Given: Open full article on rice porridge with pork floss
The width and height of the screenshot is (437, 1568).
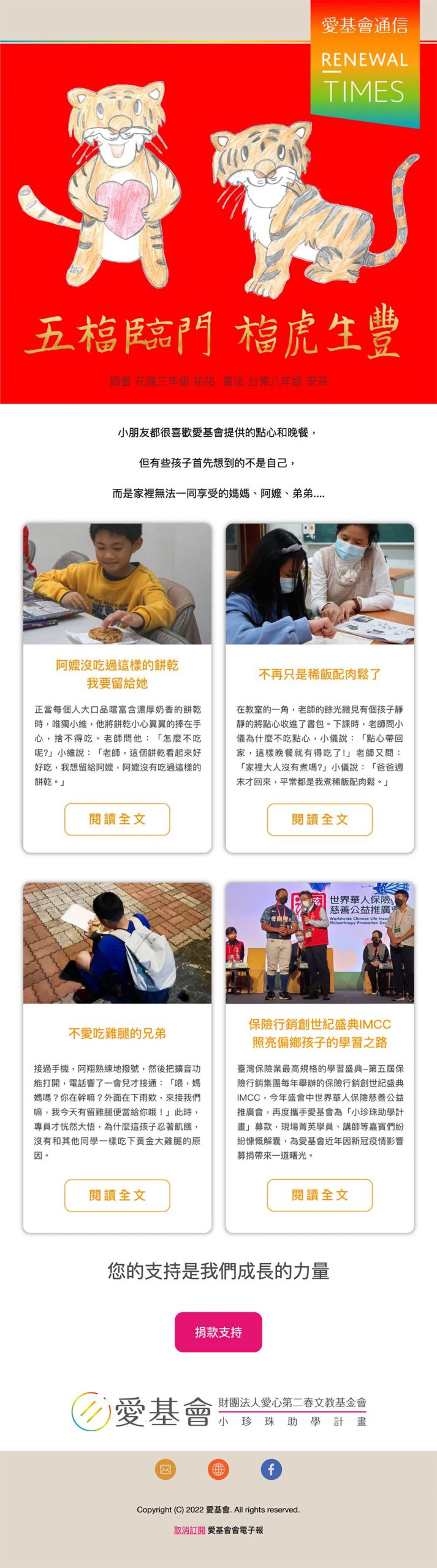Looking at the screenshot, I should (x=319, y=819).
